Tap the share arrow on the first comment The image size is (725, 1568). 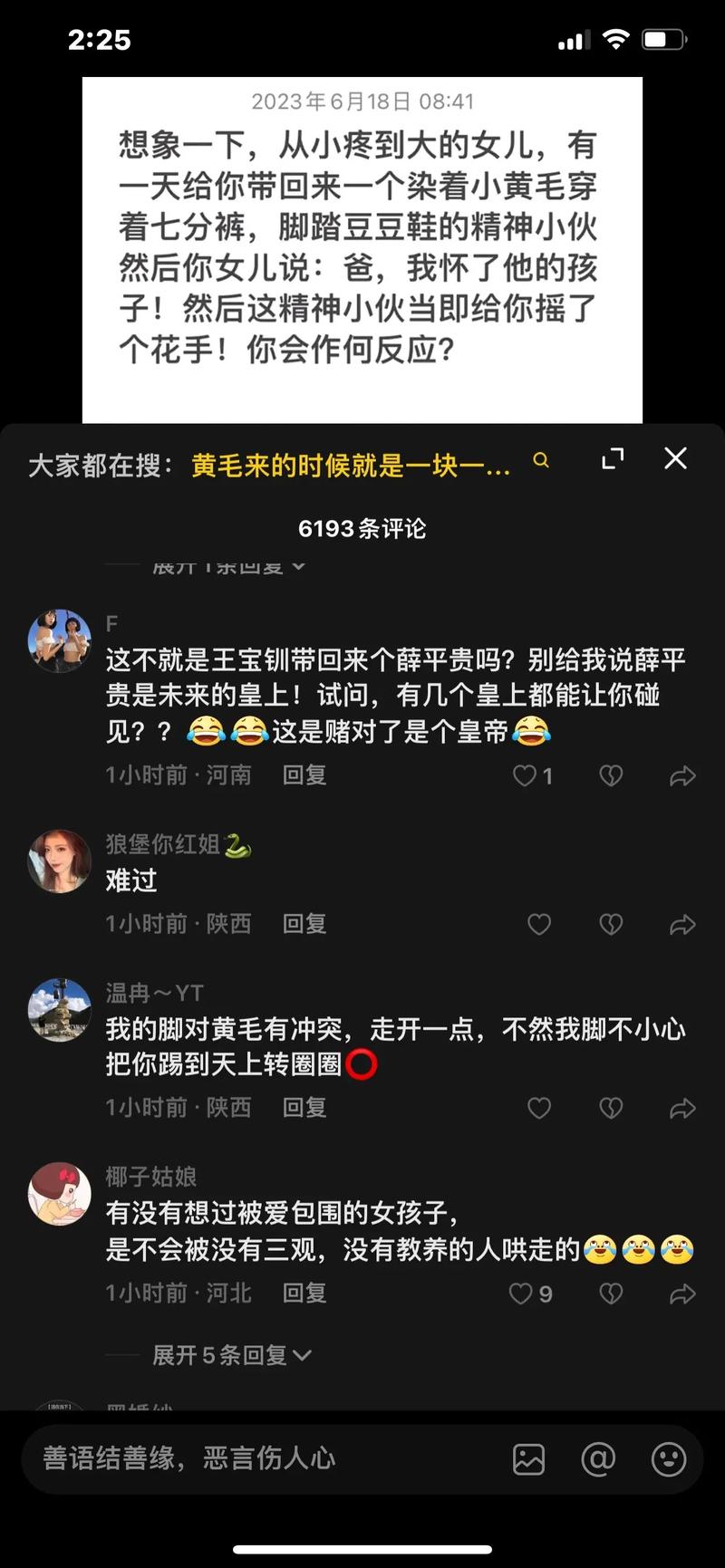click(682, 774)
